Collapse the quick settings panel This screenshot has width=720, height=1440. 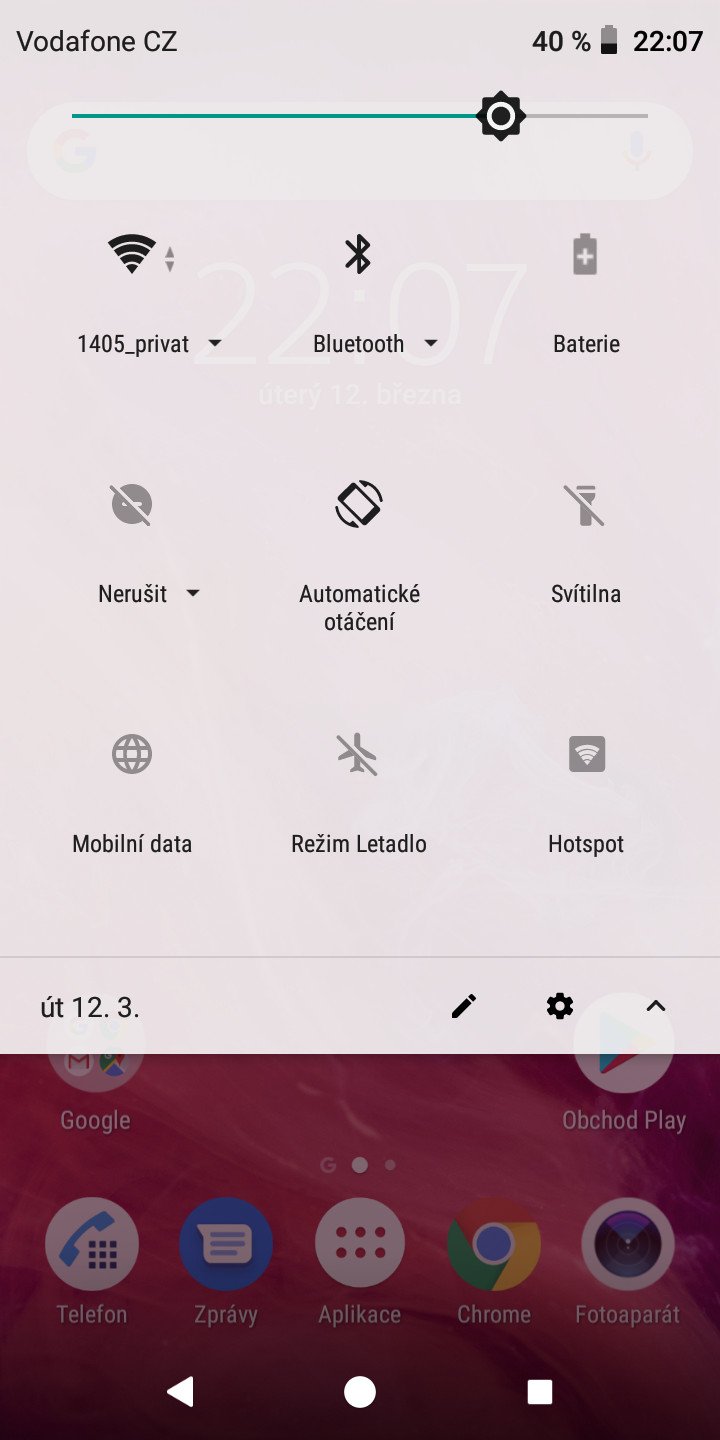coord(656,1006)
